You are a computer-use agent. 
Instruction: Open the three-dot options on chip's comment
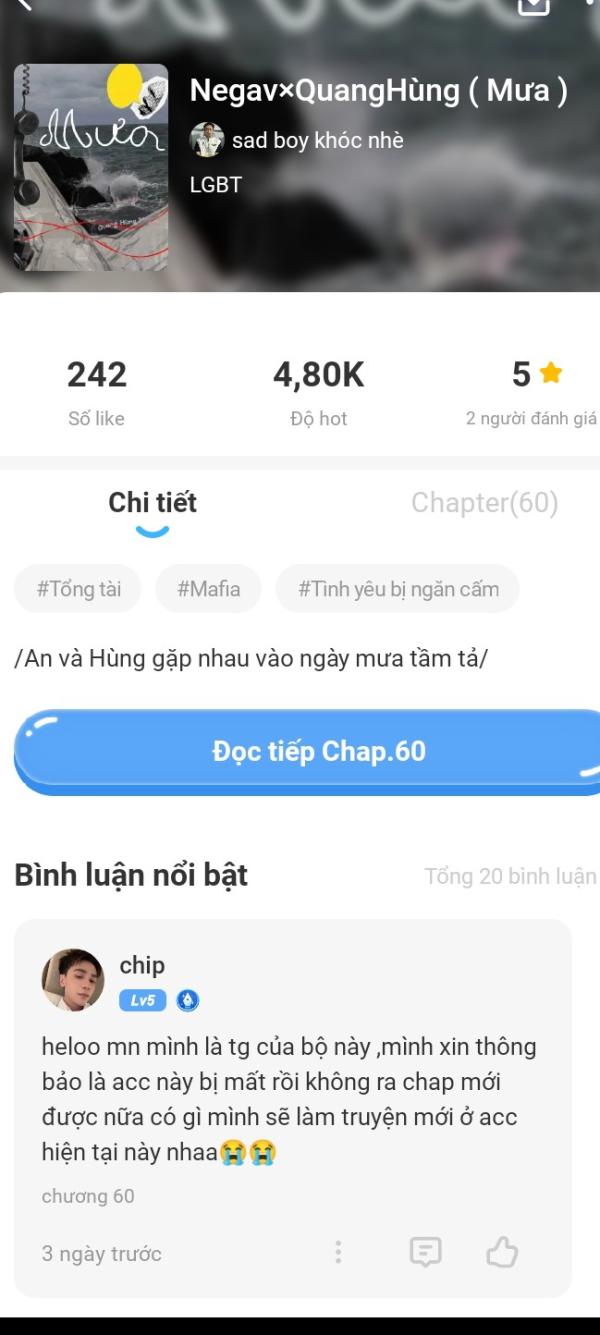point(338,1252)
